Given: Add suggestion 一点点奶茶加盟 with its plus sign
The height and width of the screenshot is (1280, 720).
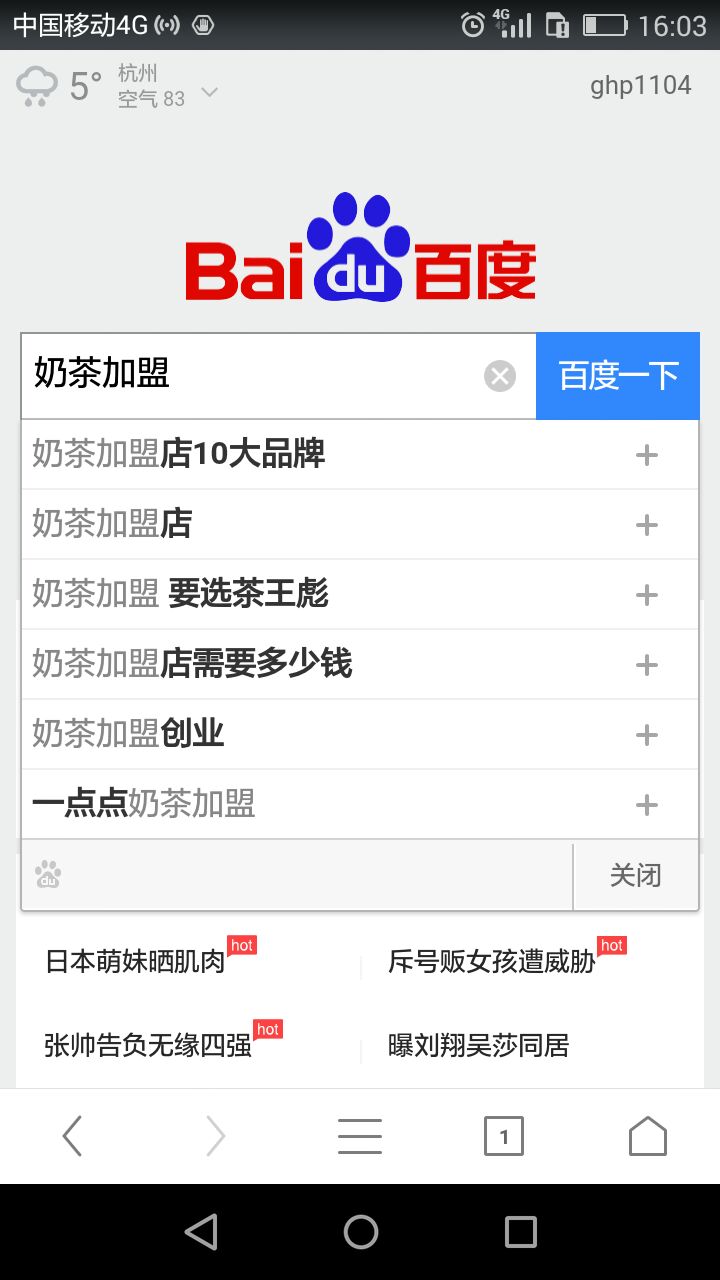Looking at the screenshot, I should (x=646, y=804).
